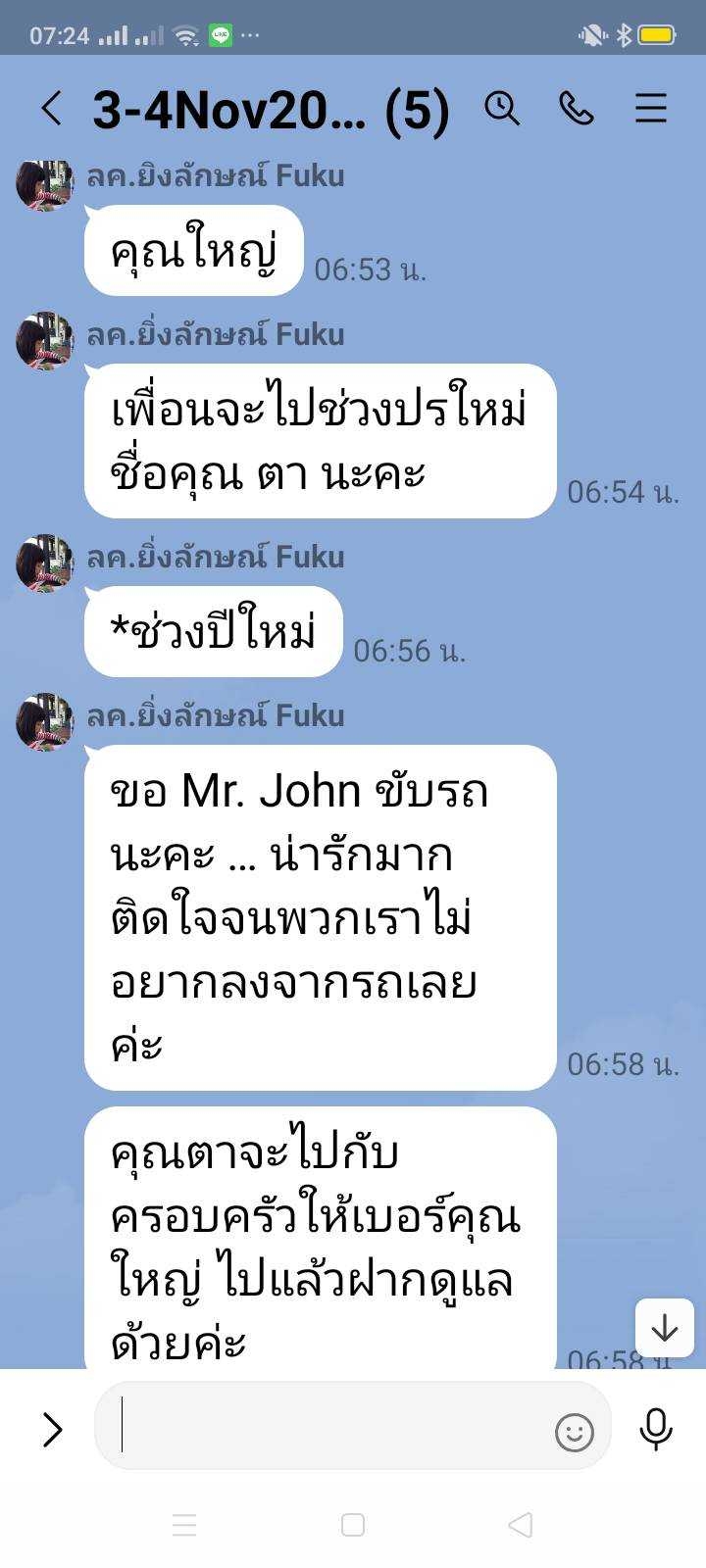Start a group voice call
The width and height of the screenshot is (706, 1568).
pos(577,108)
